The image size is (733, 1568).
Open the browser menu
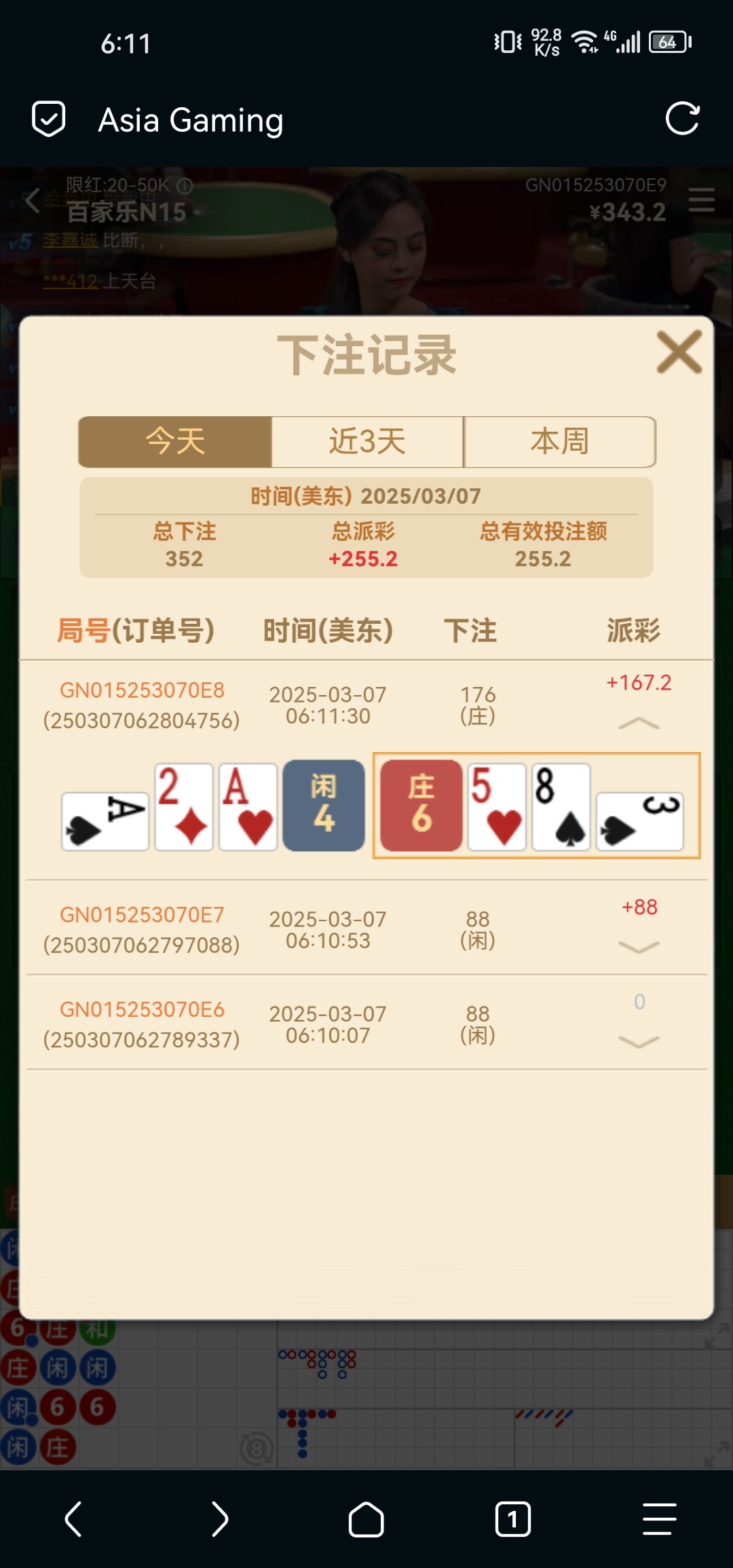click(659, 1519)
